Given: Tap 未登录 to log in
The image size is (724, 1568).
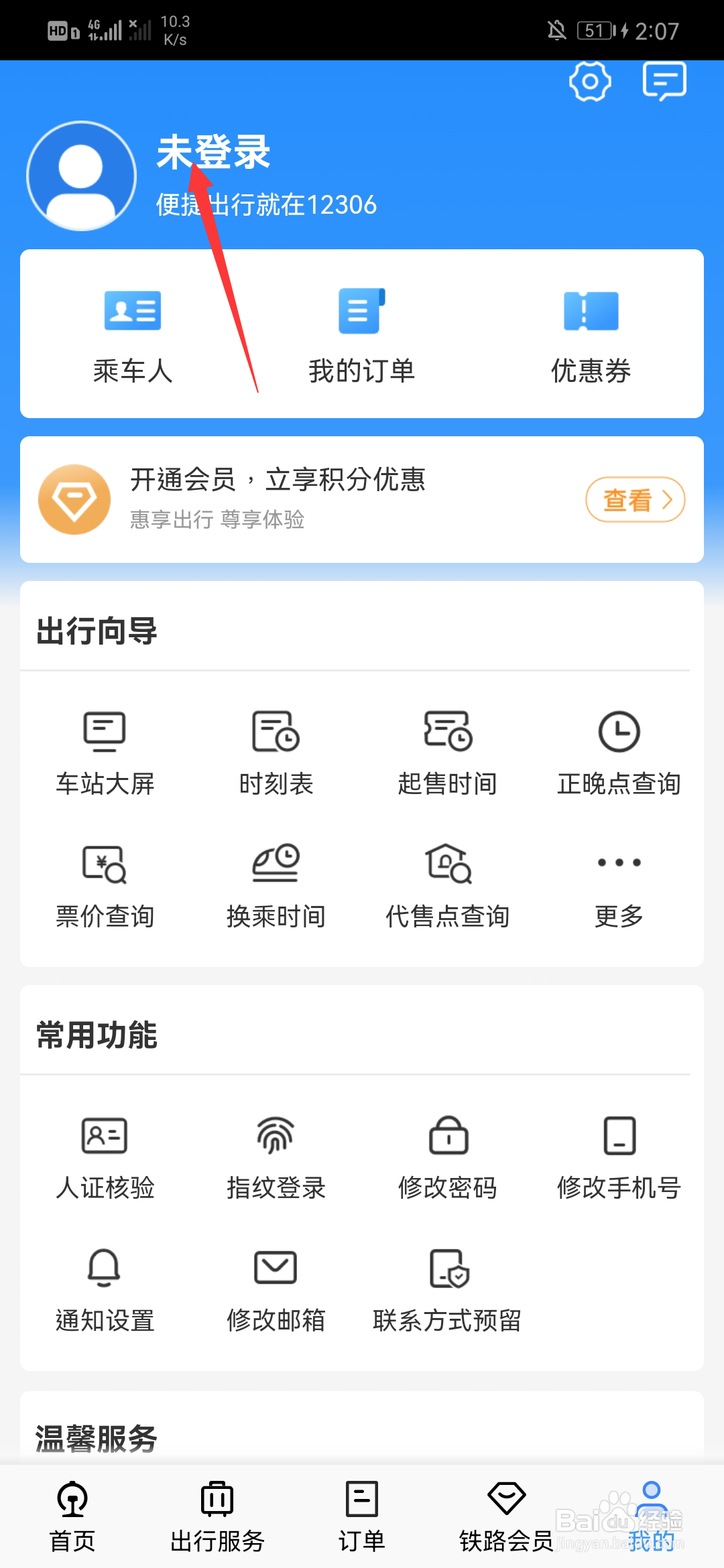Looking at the screenshot, I should 213,153.
